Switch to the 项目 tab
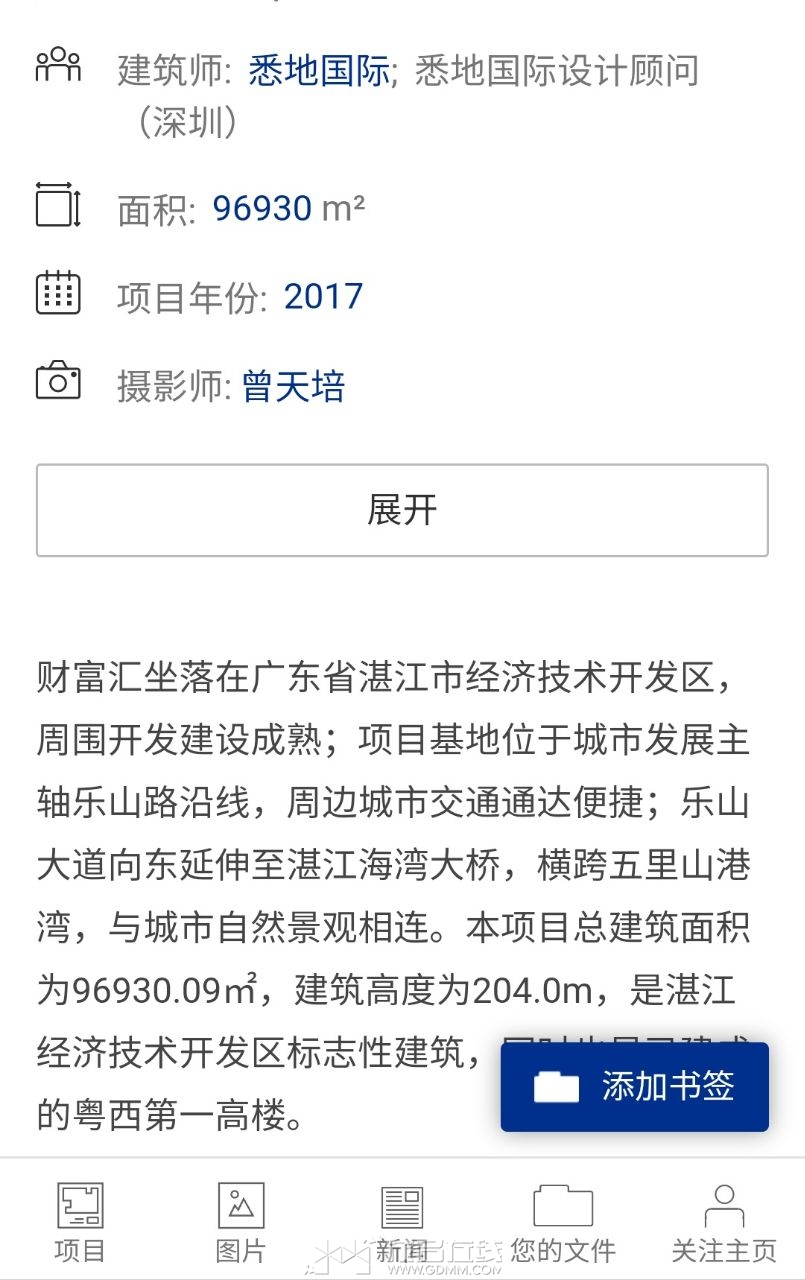This screenshot has width=805, height=1280. tap(80, 1221)
